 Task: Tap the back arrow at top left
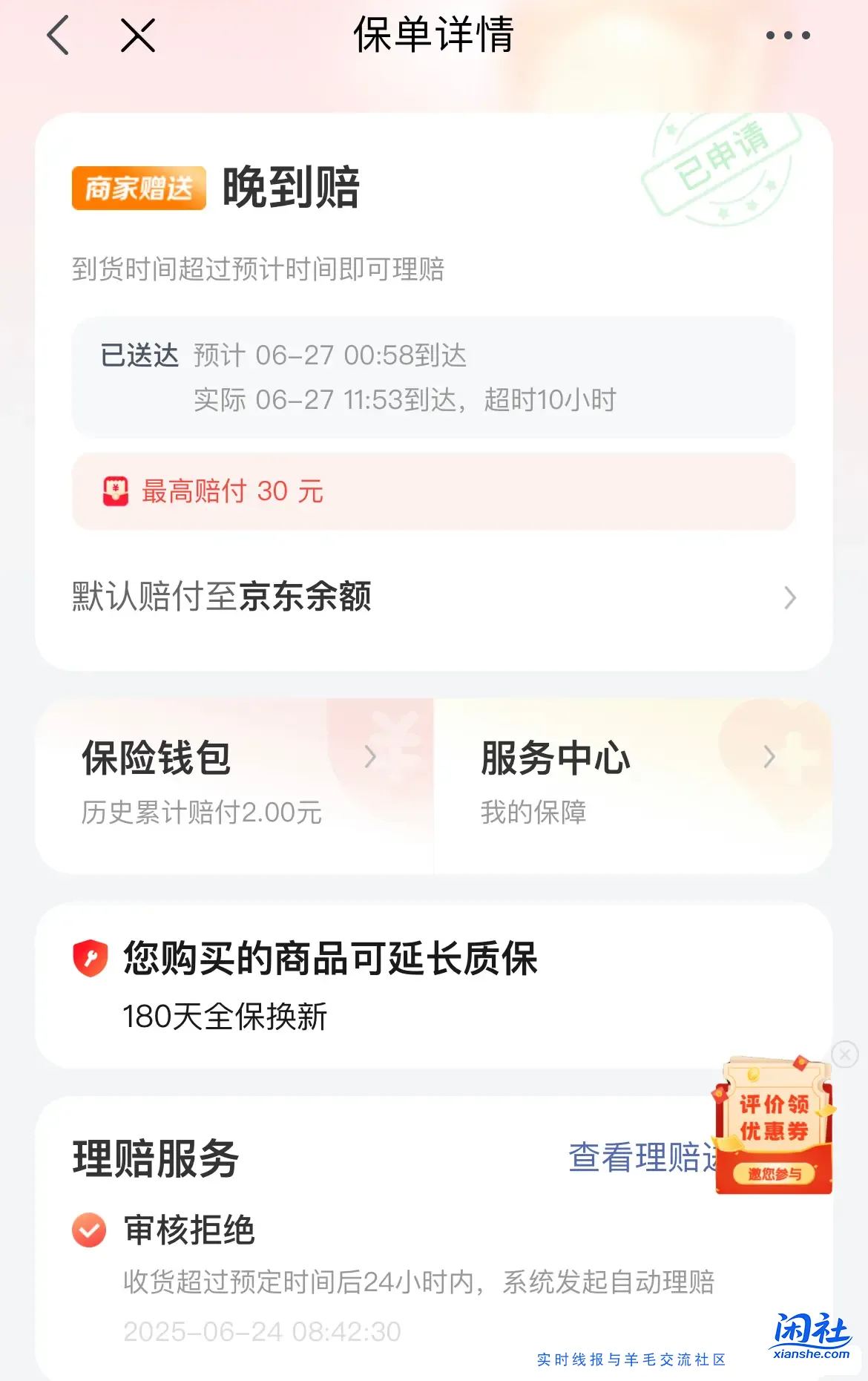point(59,35)
